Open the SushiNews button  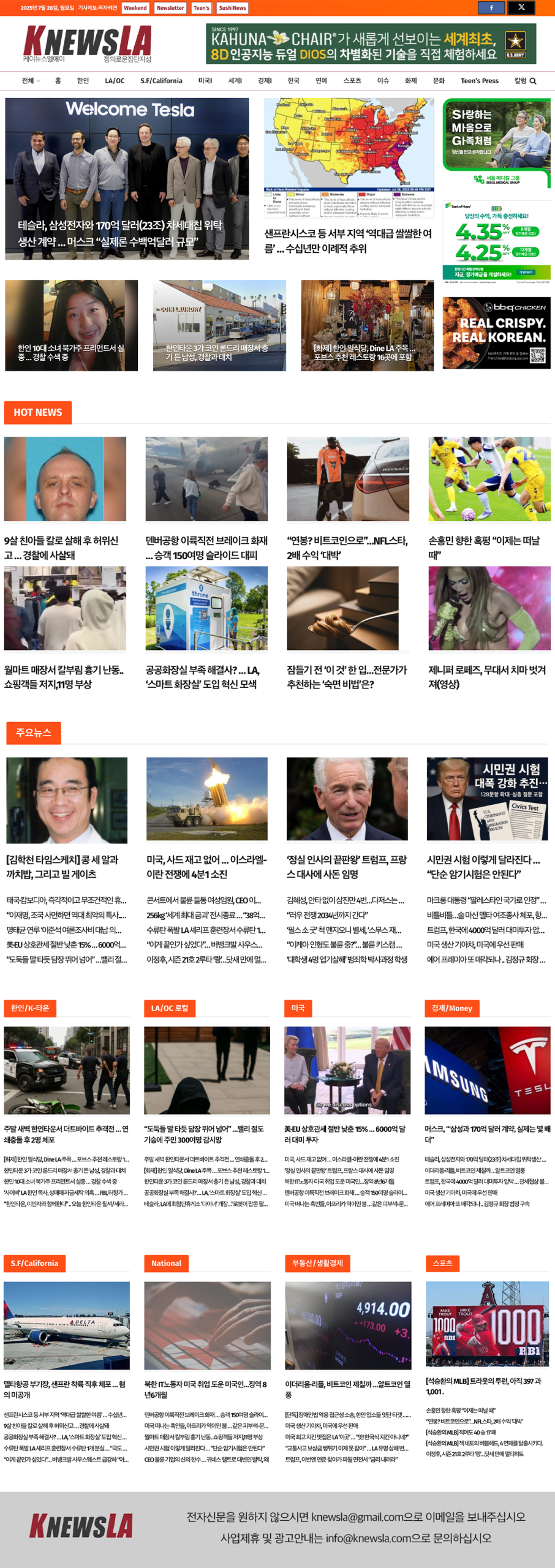coord(232,8)
